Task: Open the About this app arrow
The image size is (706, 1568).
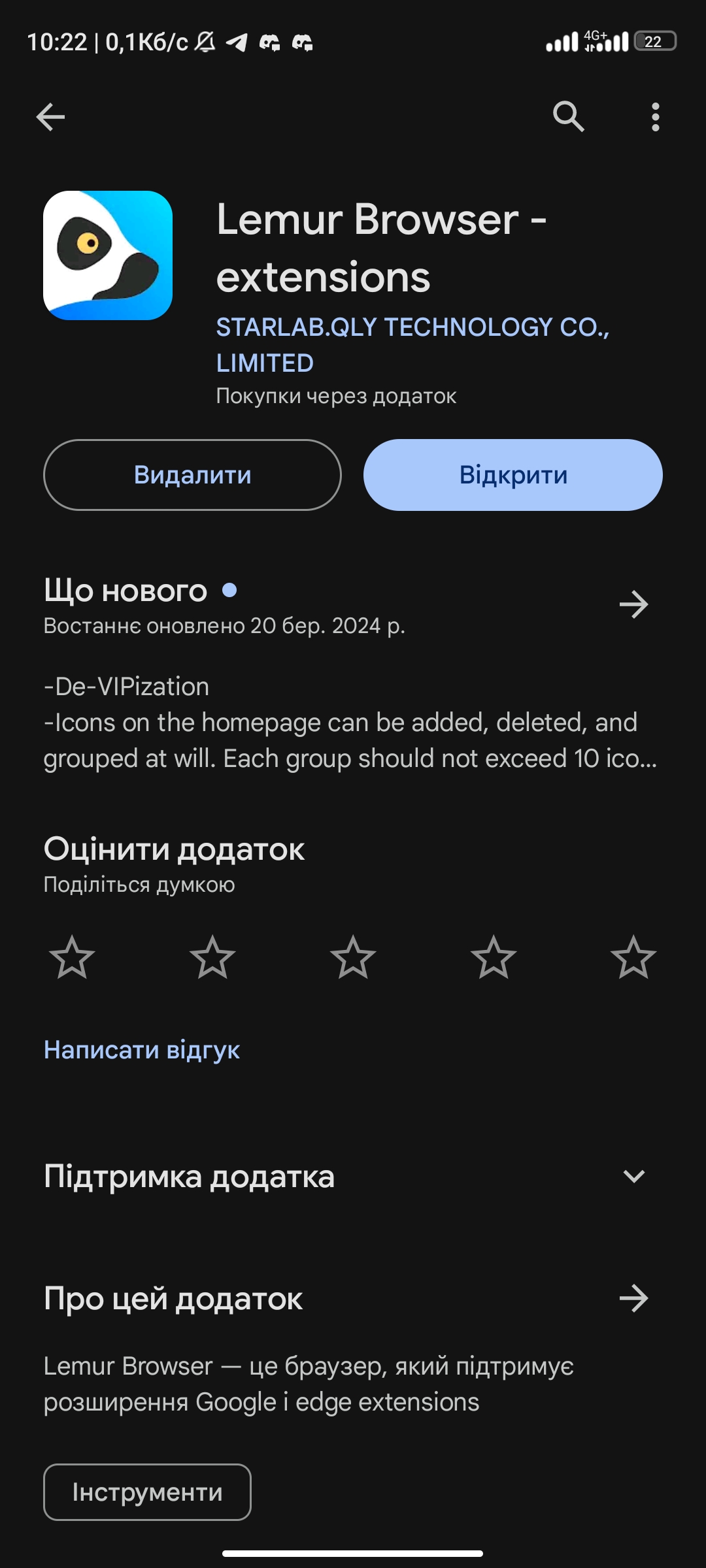Action: 635,1298
